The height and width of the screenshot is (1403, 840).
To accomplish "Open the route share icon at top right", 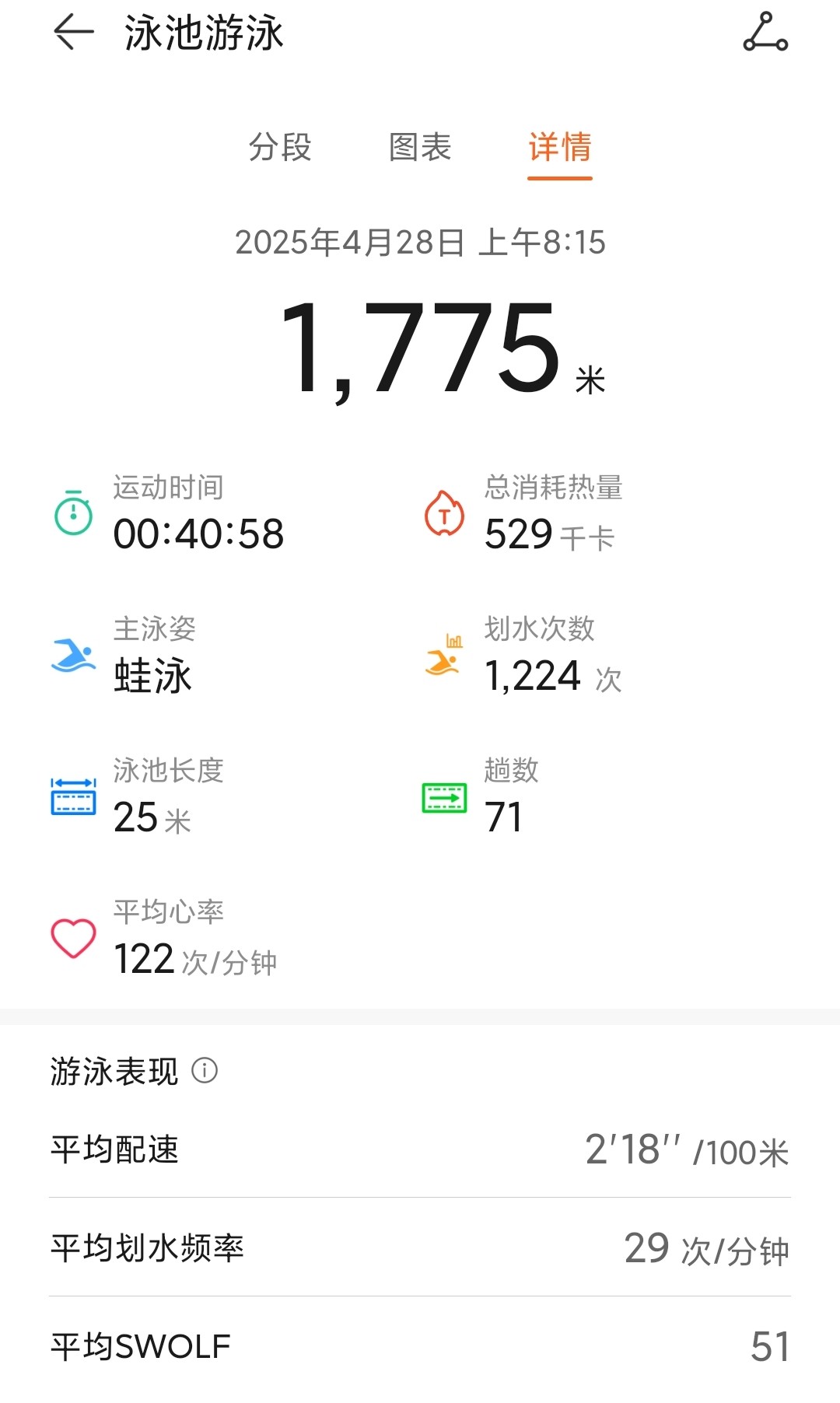I will [x=765, y=33].
